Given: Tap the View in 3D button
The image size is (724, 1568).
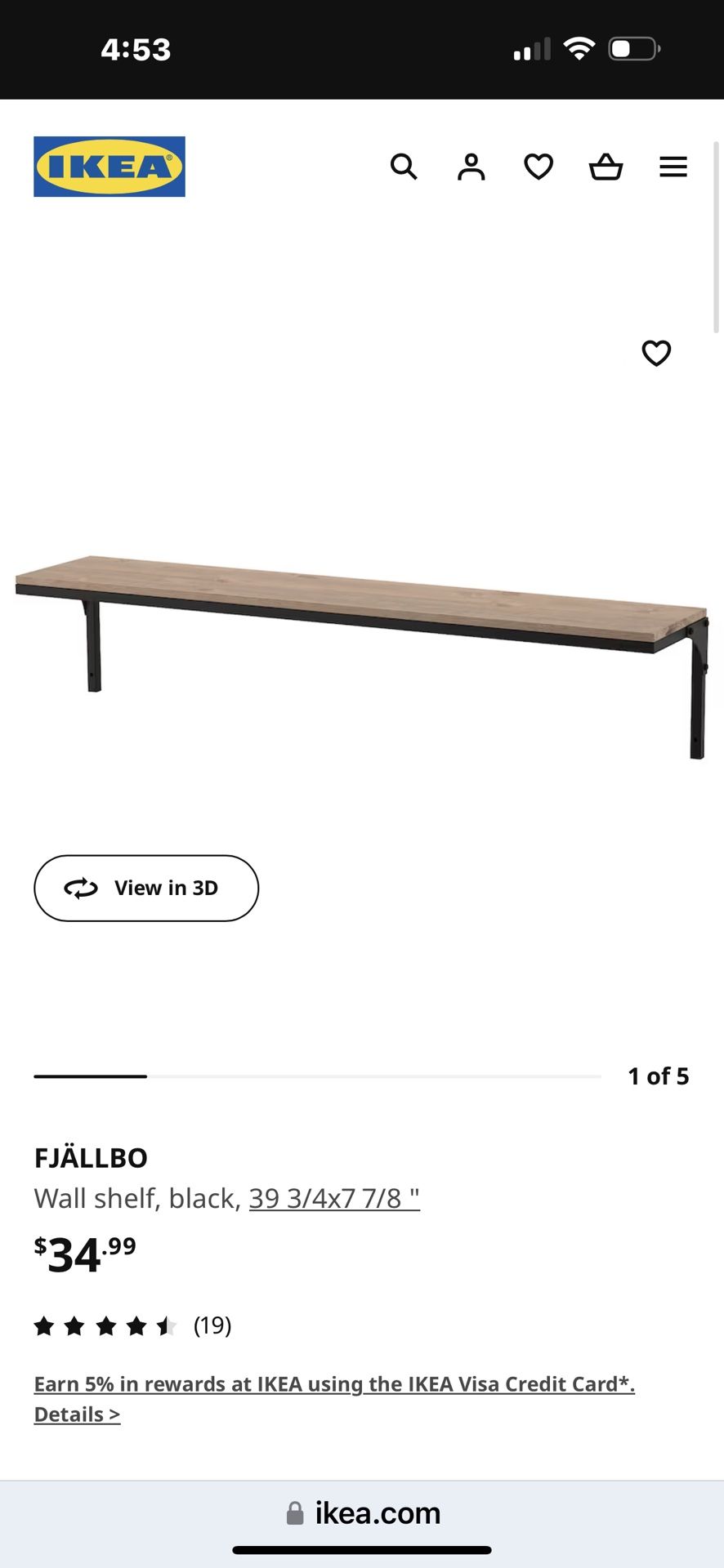Looking at the screenshot, I should [145, 888].
